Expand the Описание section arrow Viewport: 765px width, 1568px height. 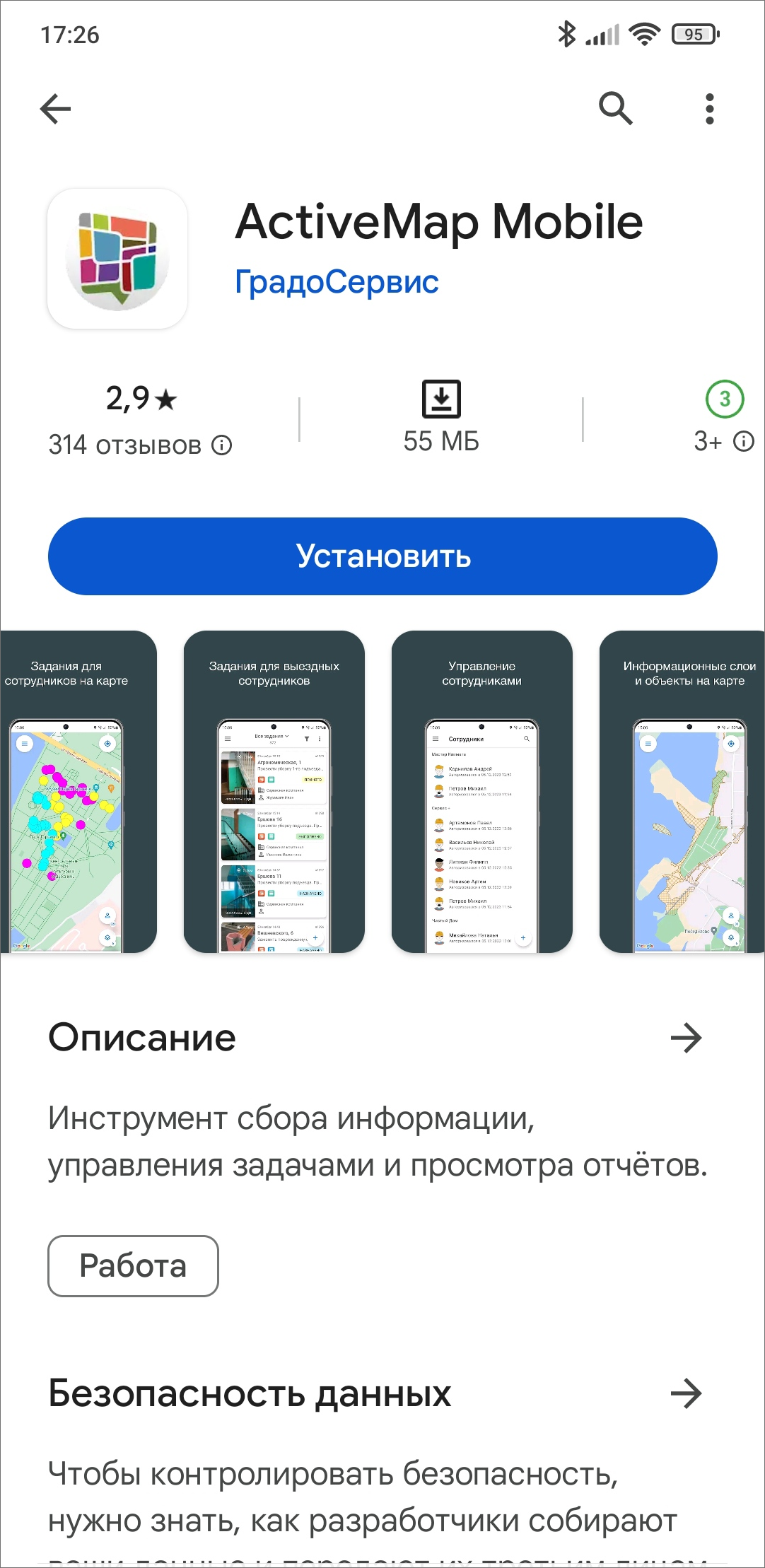[686, 1038]
